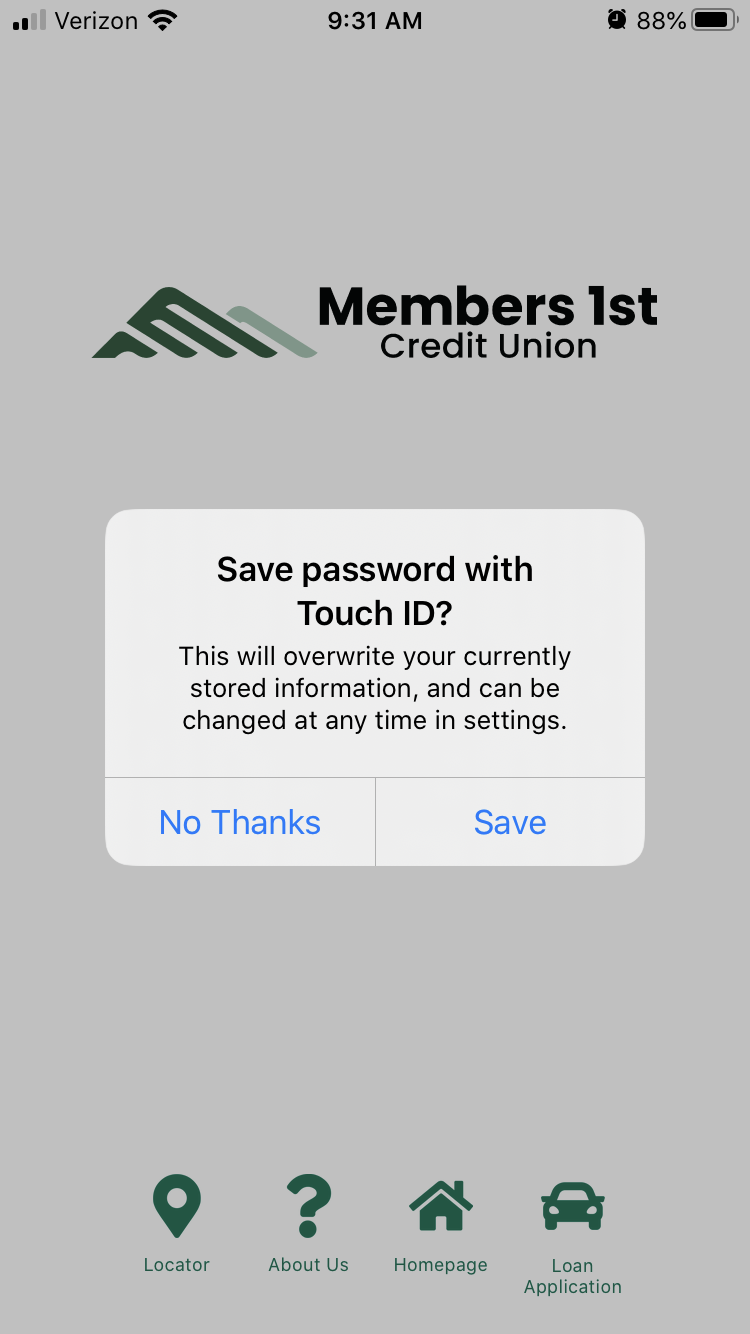Viewport: 750px width, 1334px height.
Task: Dismiss the dialog with No Thanks
Action: 239,821
